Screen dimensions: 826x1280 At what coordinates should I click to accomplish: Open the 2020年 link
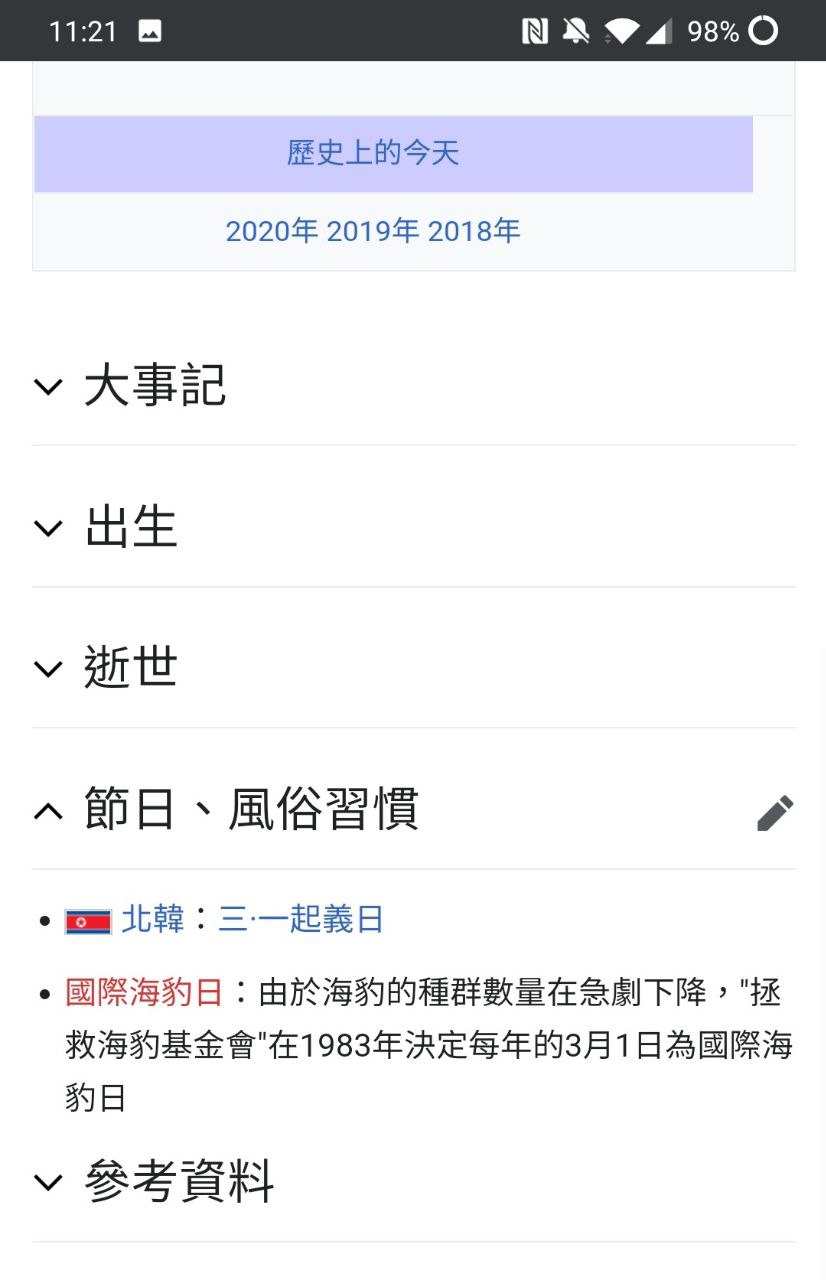coord(272,231)
